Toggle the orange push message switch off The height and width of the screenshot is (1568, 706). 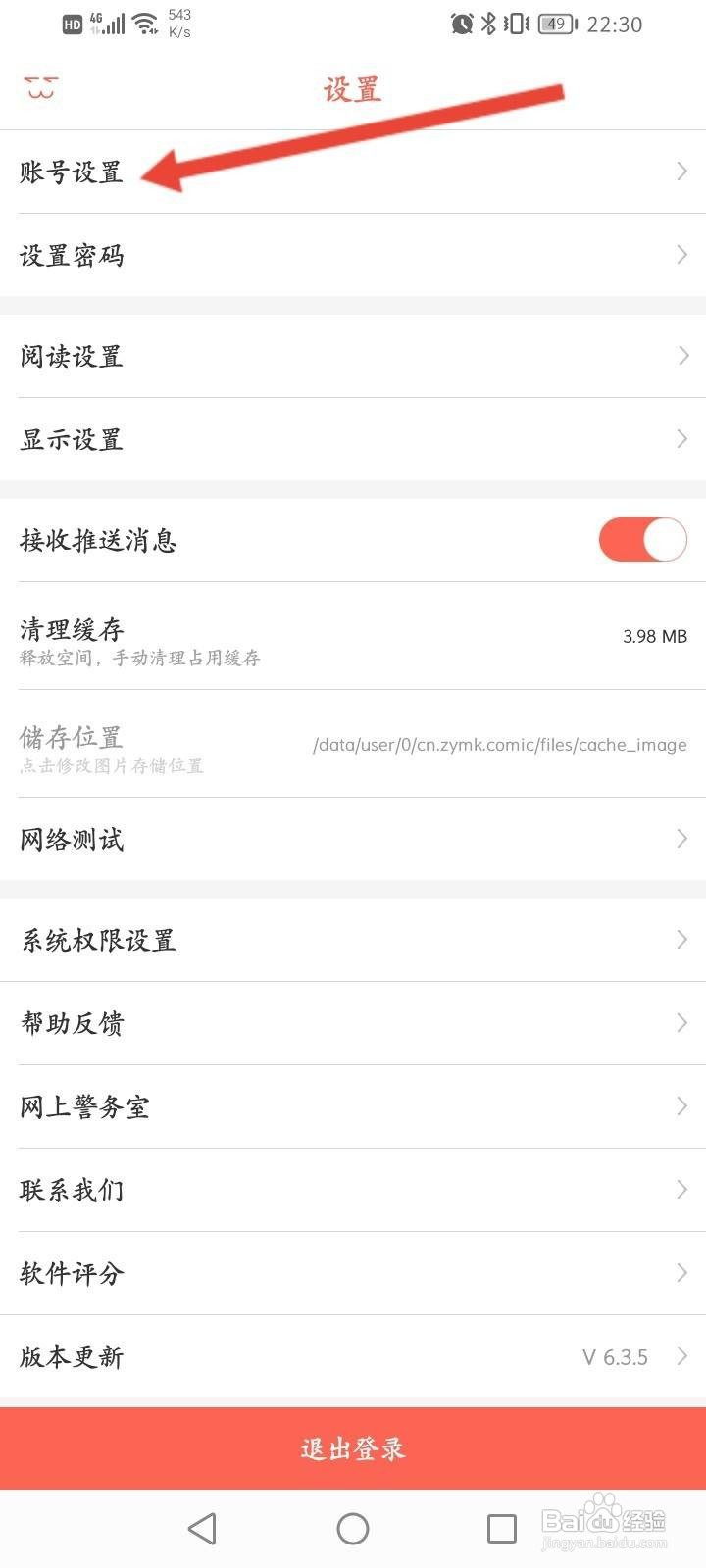[x=642, y=540]
